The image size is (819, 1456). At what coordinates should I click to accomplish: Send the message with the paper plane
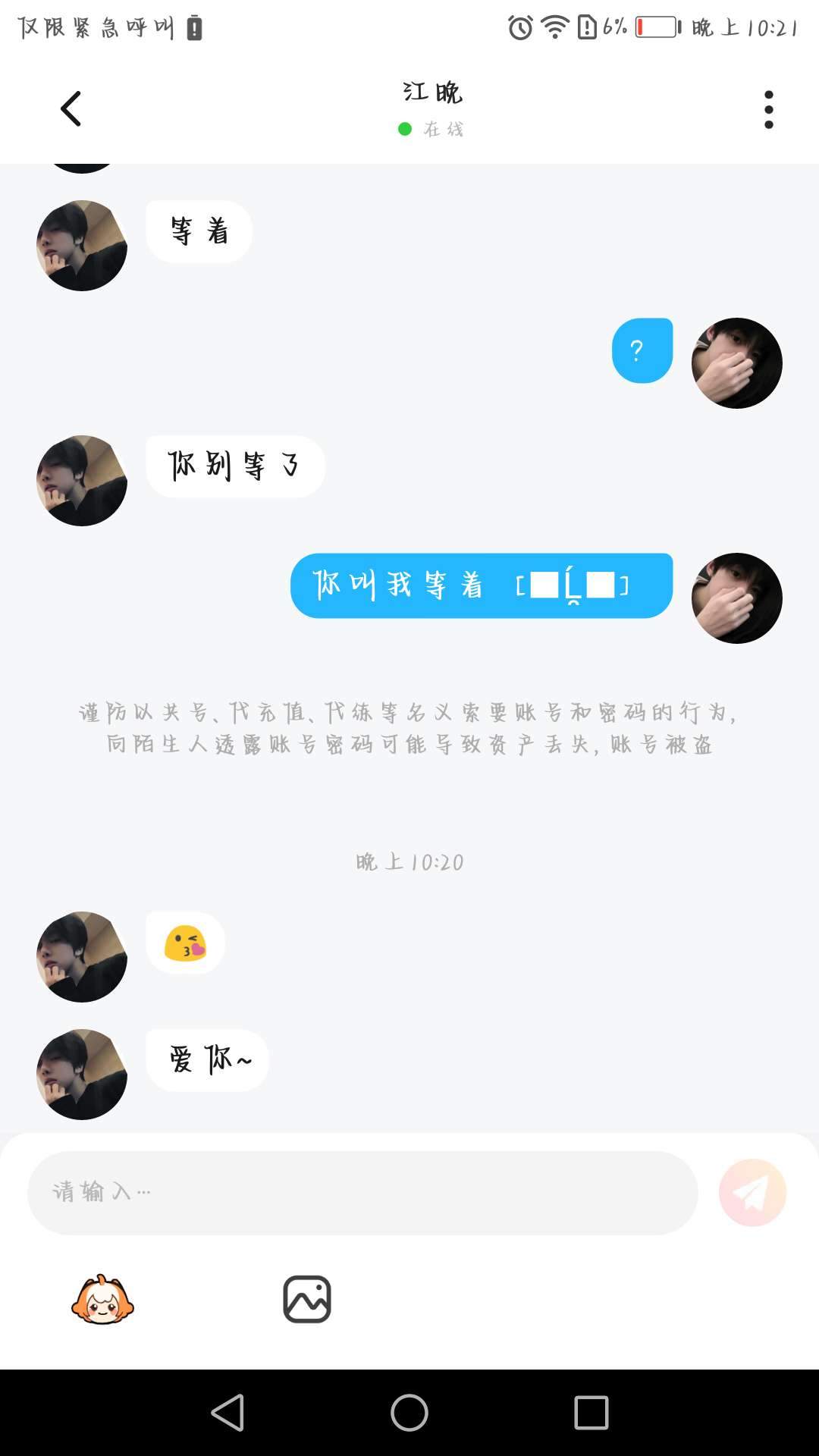point(752,1193)
